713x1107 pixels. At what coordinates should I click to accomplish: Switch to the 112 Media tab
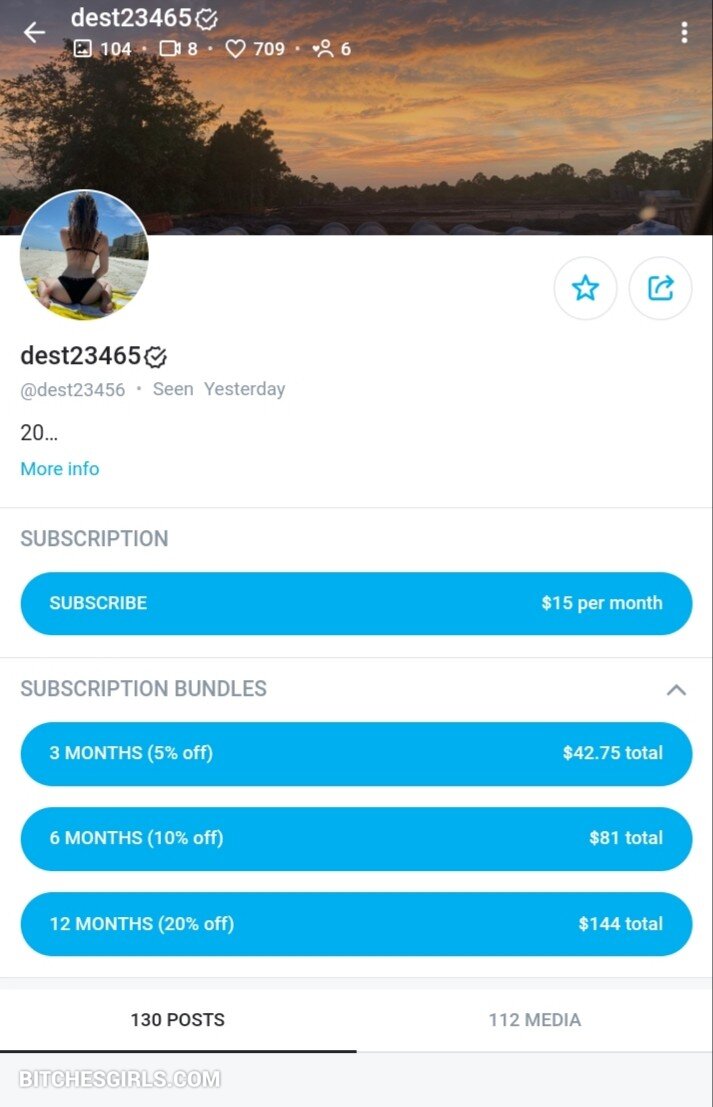tap(535, 1020)
